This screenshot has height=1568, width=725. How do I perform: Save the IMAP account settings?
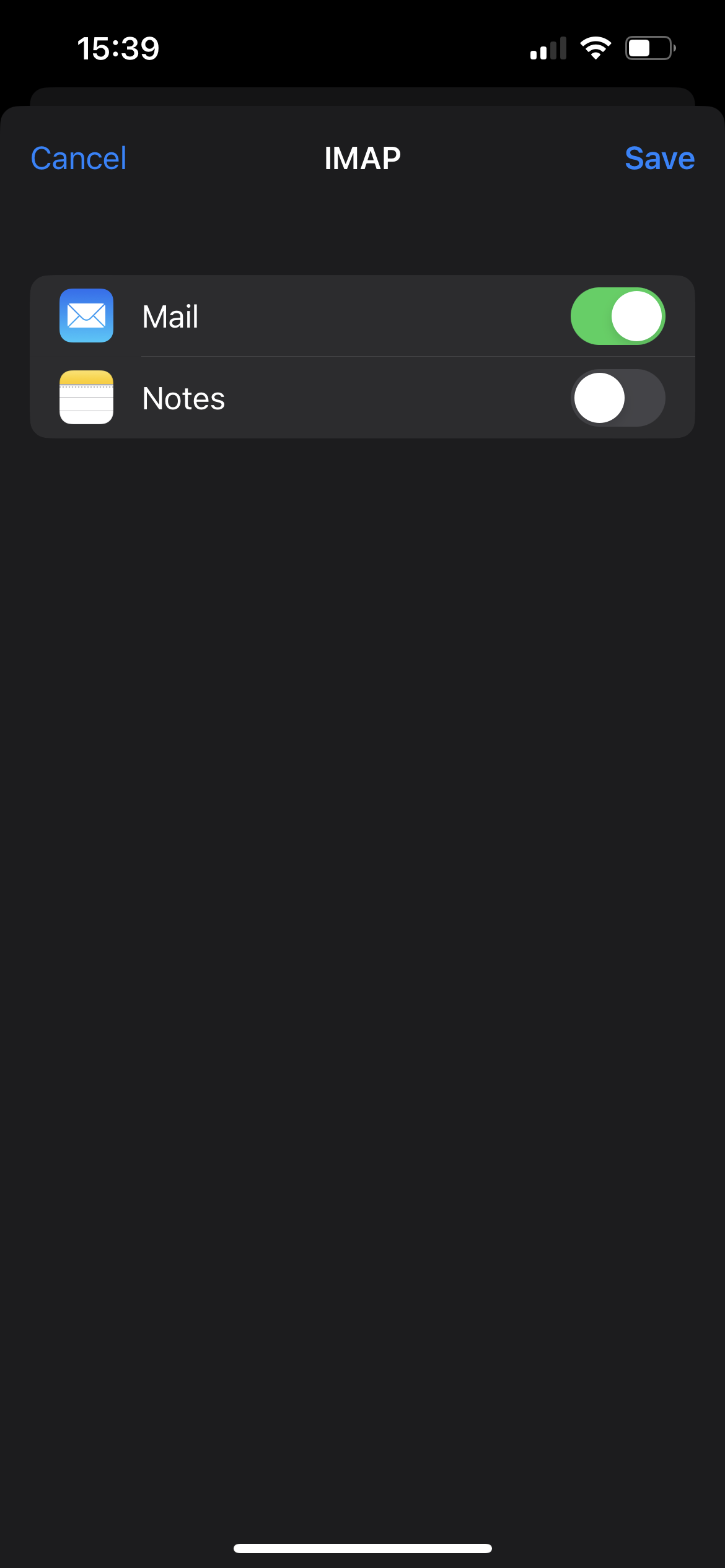(659, 159)
